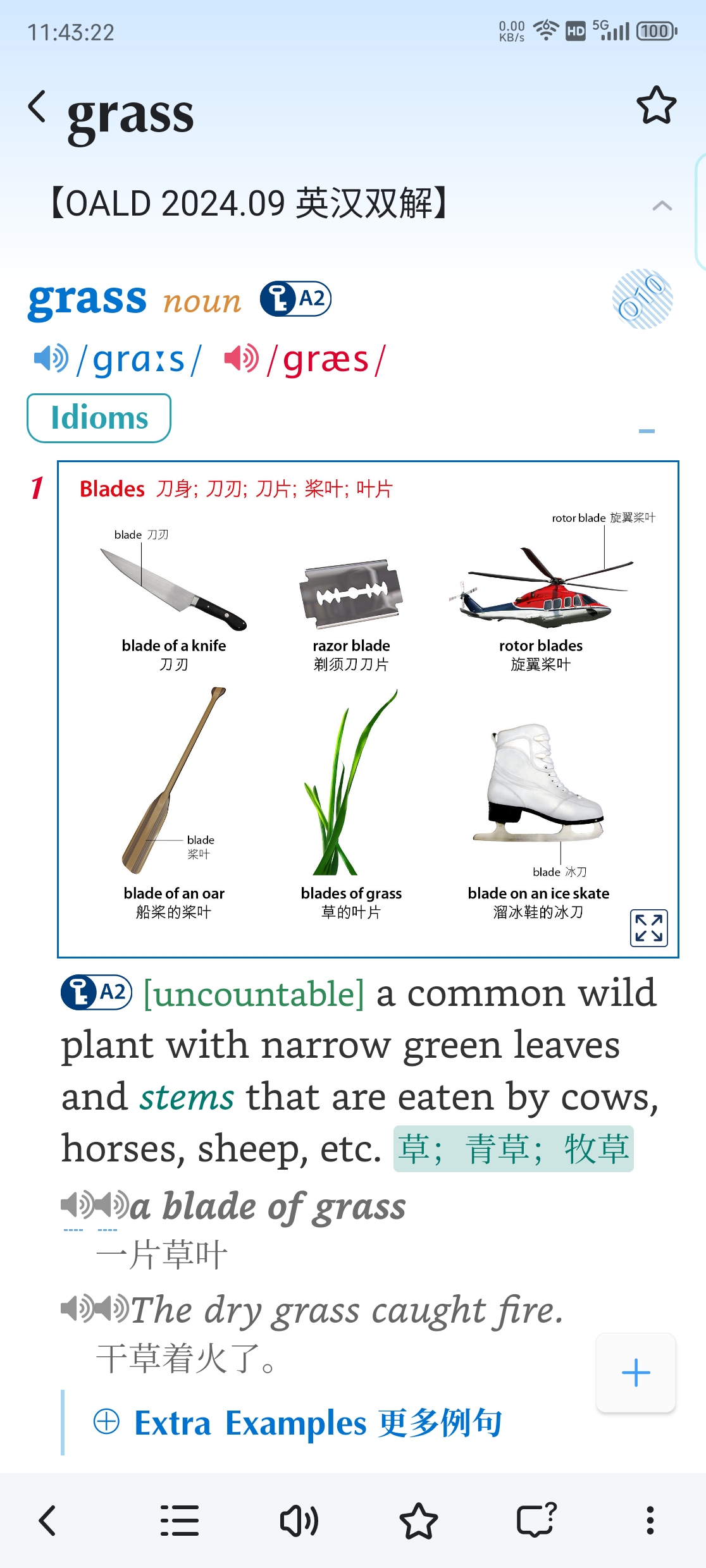Screen dimensions: 706x1568
Task: Star the word grass in the header
Action: tap(656, 106)
